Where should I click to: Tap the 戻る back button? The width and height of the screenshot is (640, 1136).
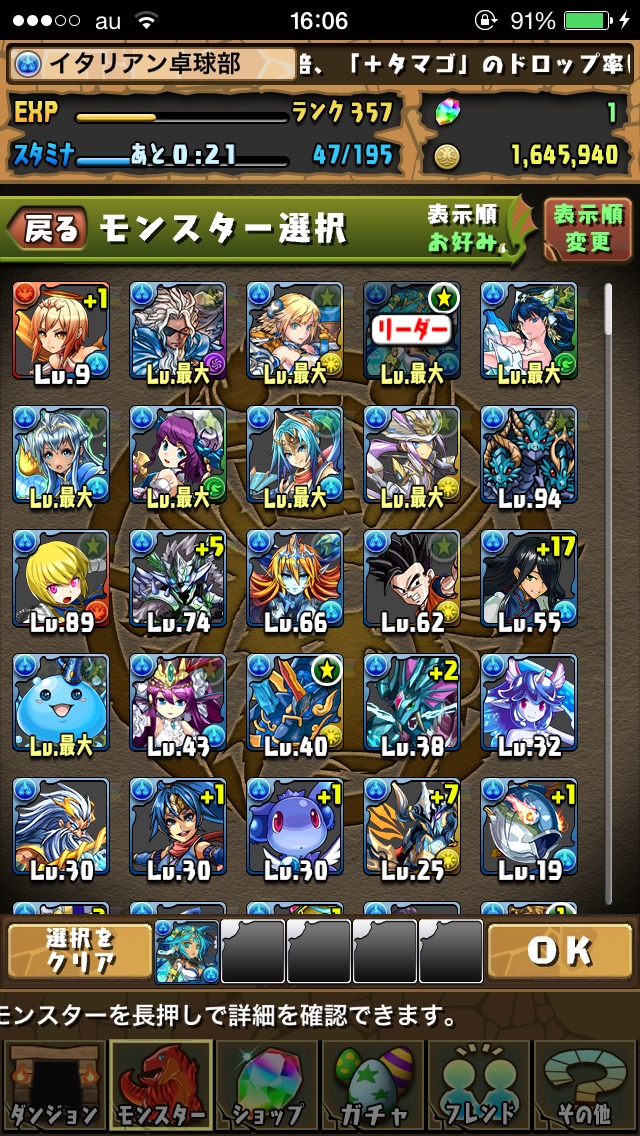click(x=47, y=229)
